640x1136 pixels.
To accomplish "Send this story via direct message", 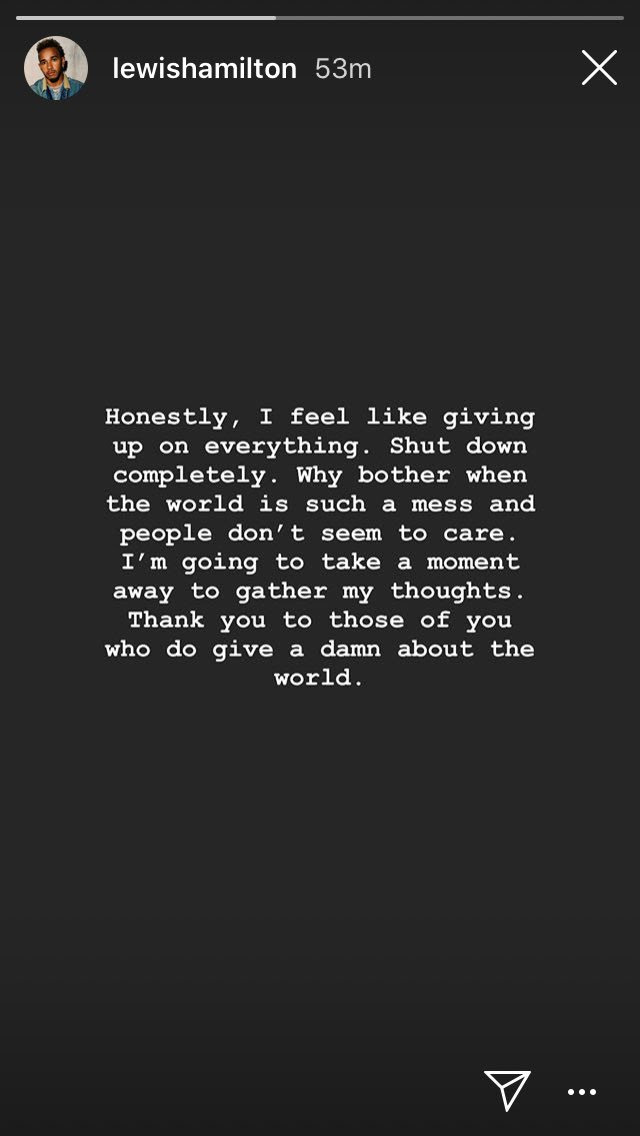I will [x=507, y=1090].
